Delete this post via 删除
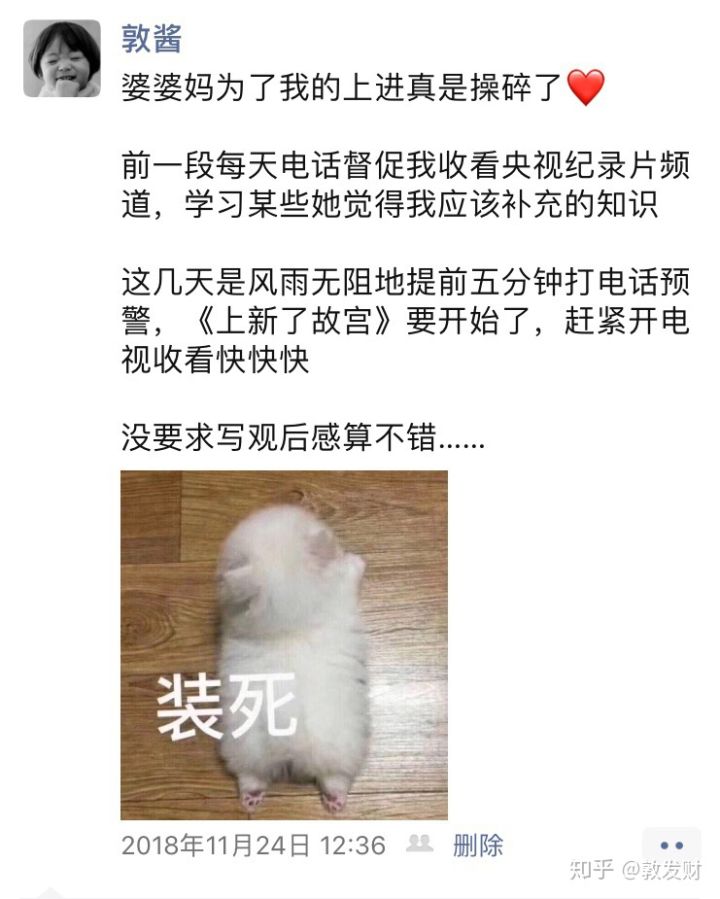Screen dimensions: 720x899 click(478, 845)
